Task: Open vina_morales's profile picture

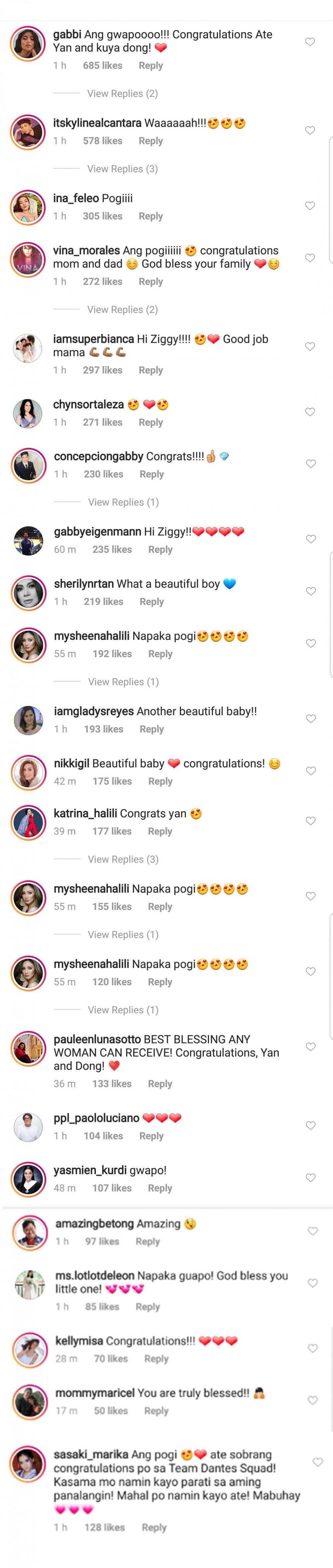Action: pyautogui.click(x=28, y=260)
